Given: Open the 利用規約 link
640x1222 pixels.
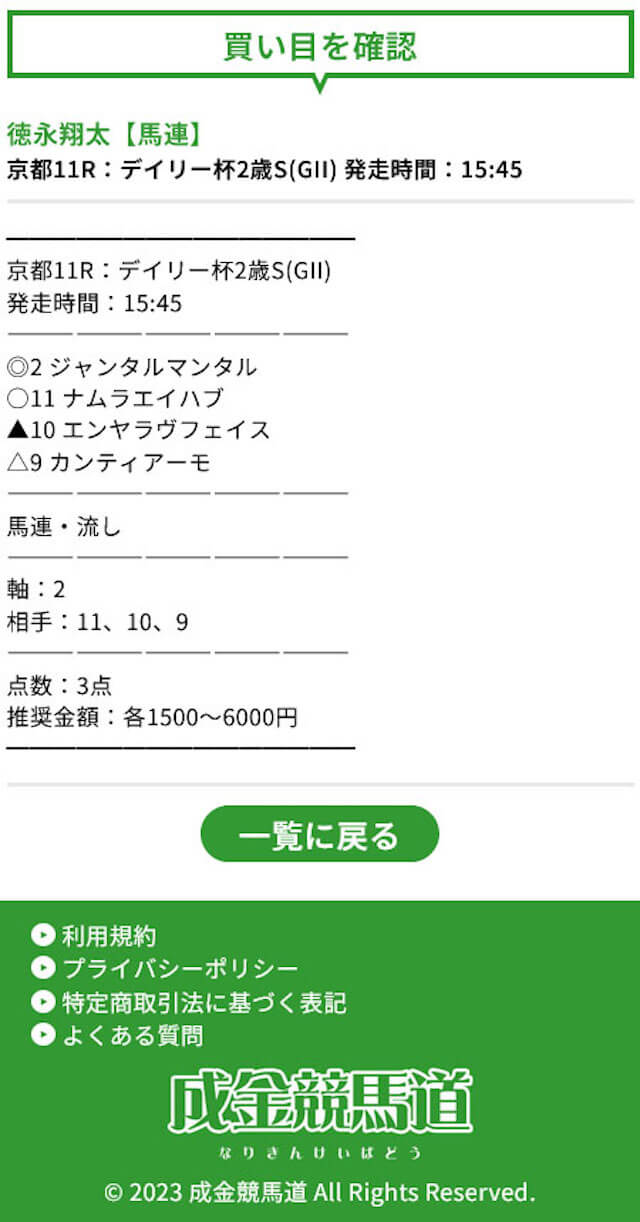Looking at the screenshot, I should point(94,936).
